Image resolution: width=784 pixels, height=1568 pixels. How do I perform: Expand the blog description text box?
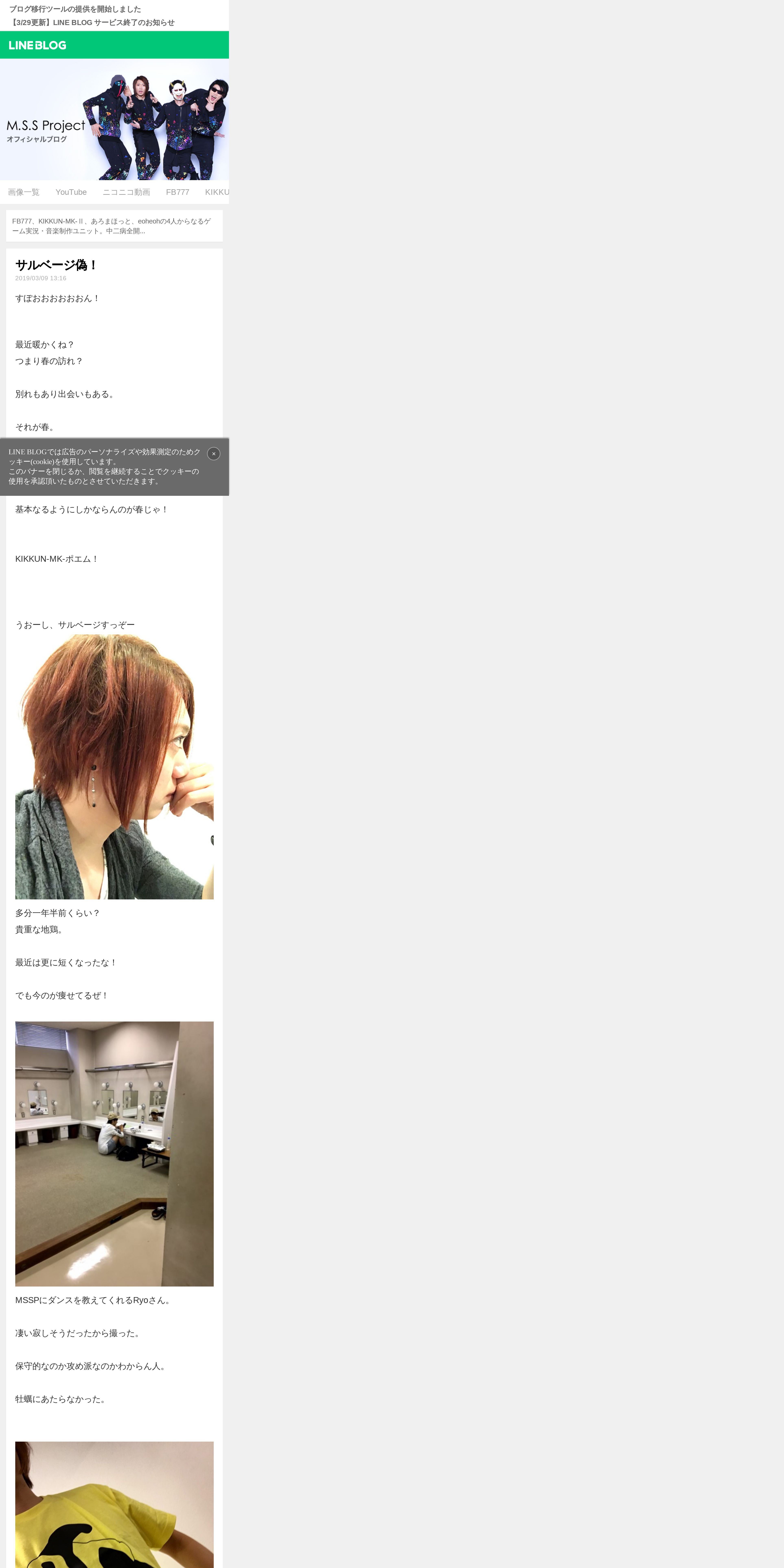pos(114,226)
